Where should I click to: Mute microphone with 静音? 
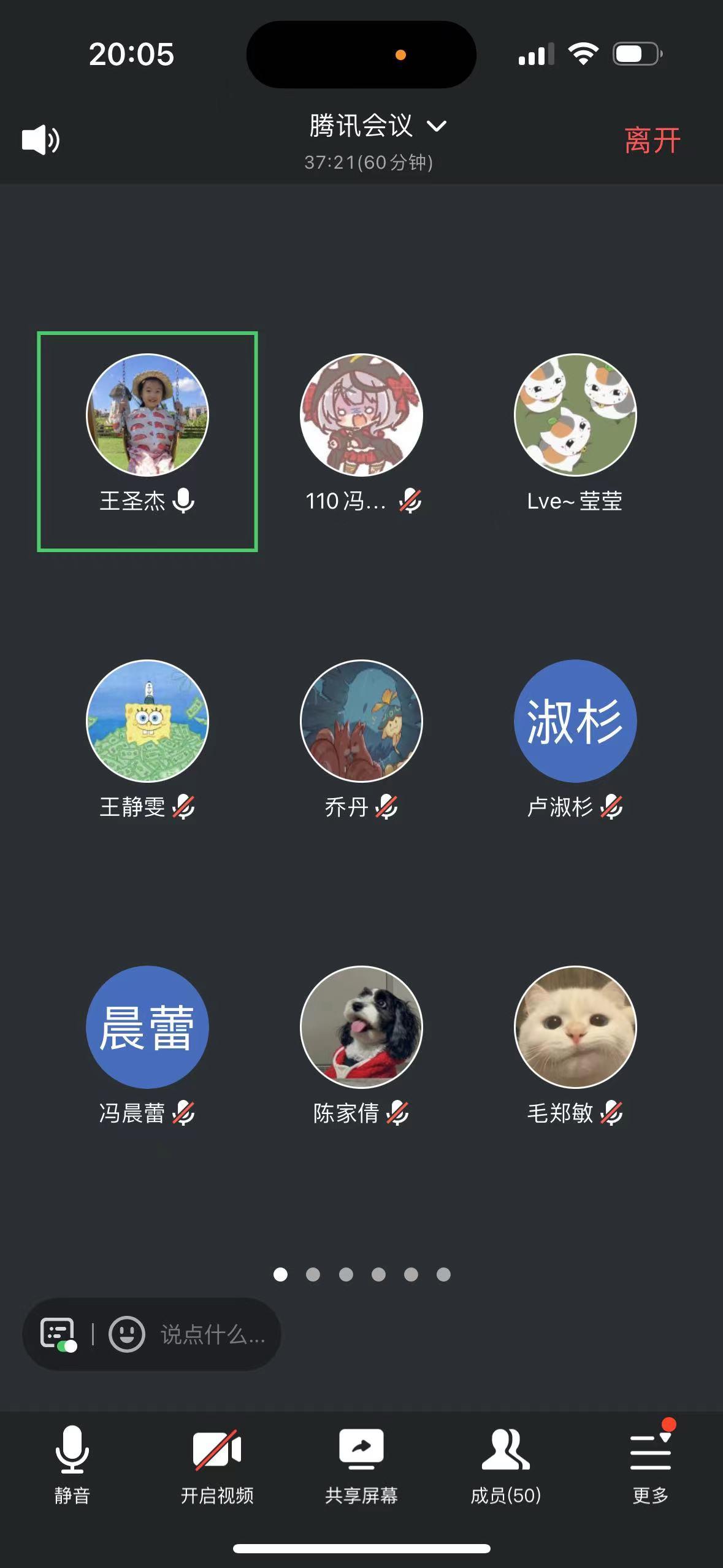click(72, 1464)
